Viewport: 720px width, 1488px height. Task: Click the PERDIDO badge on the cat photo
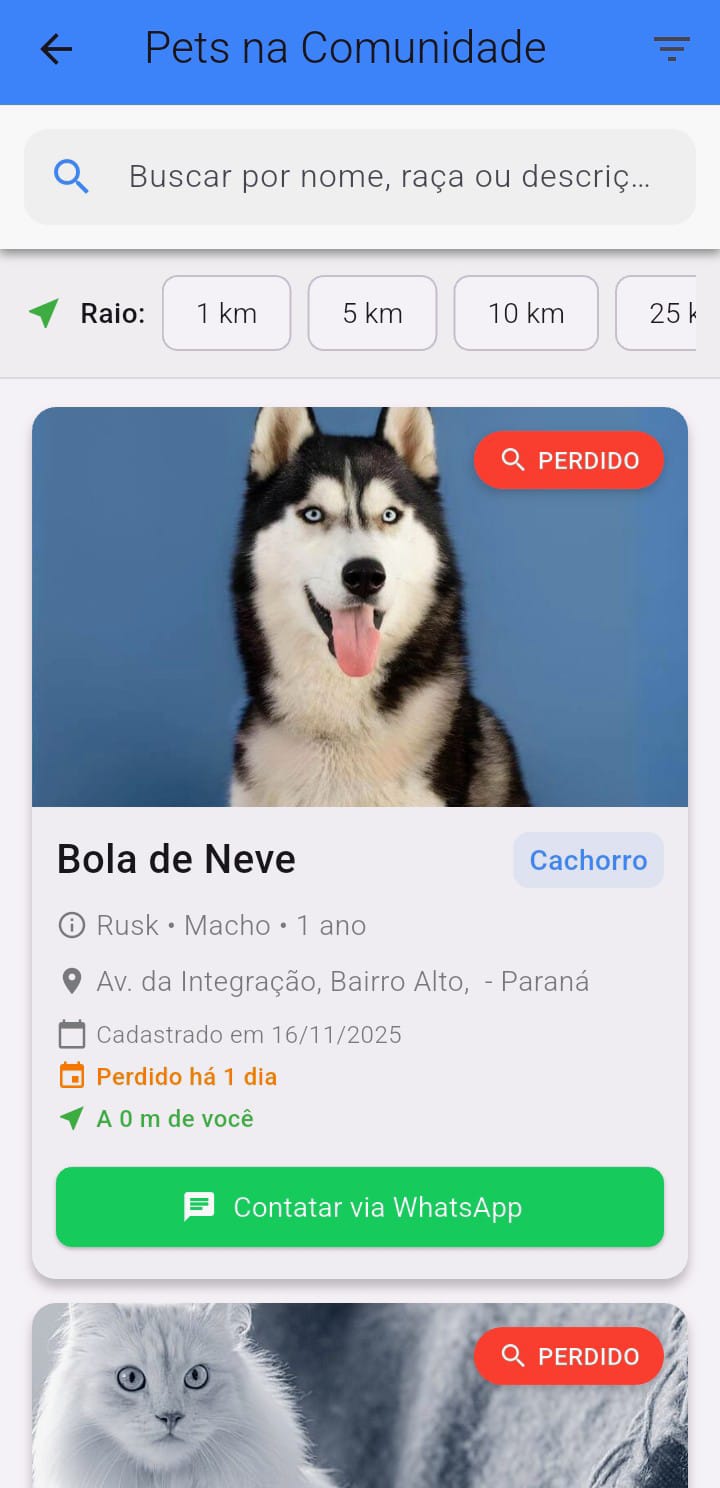coord(568,1356)
